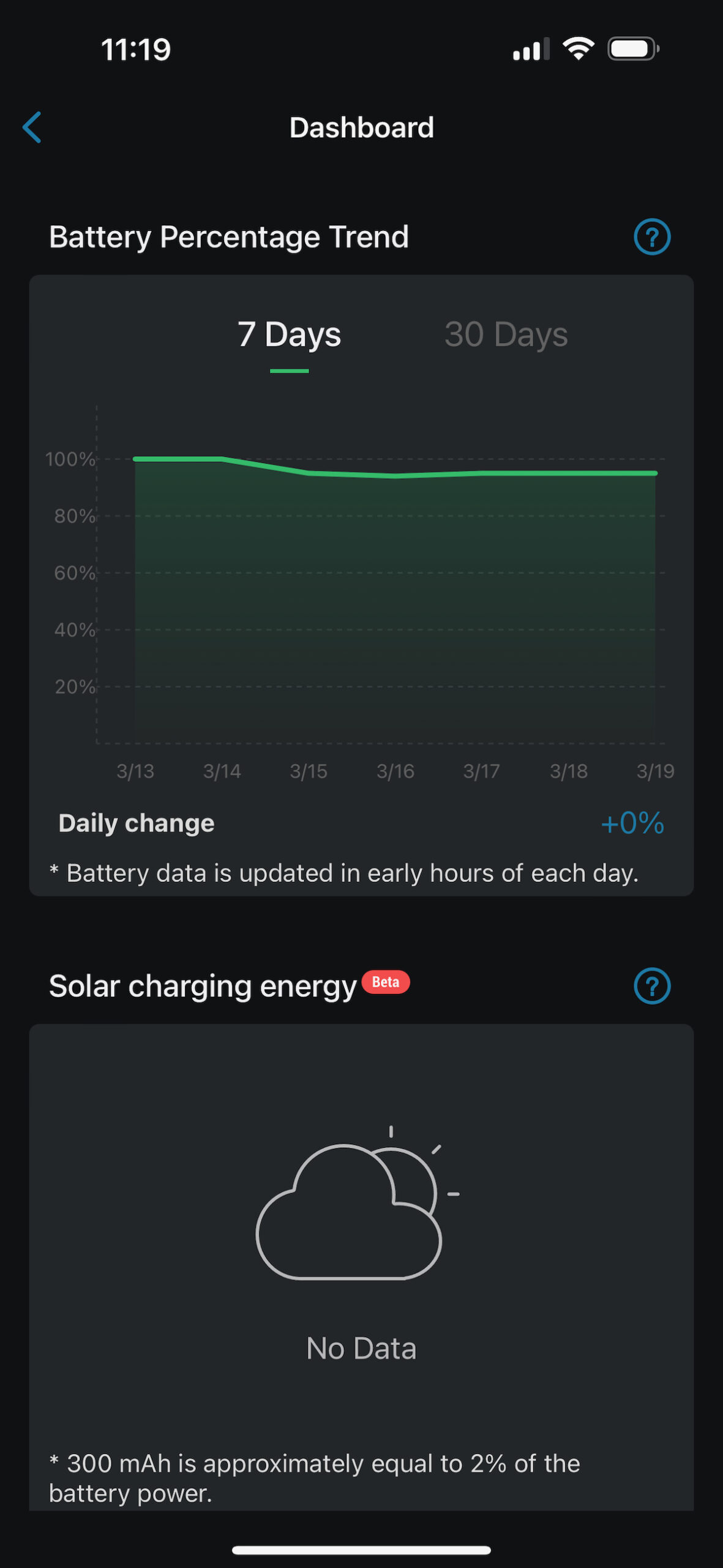Go back from the Dashboard screen

(x=32, y=127)
